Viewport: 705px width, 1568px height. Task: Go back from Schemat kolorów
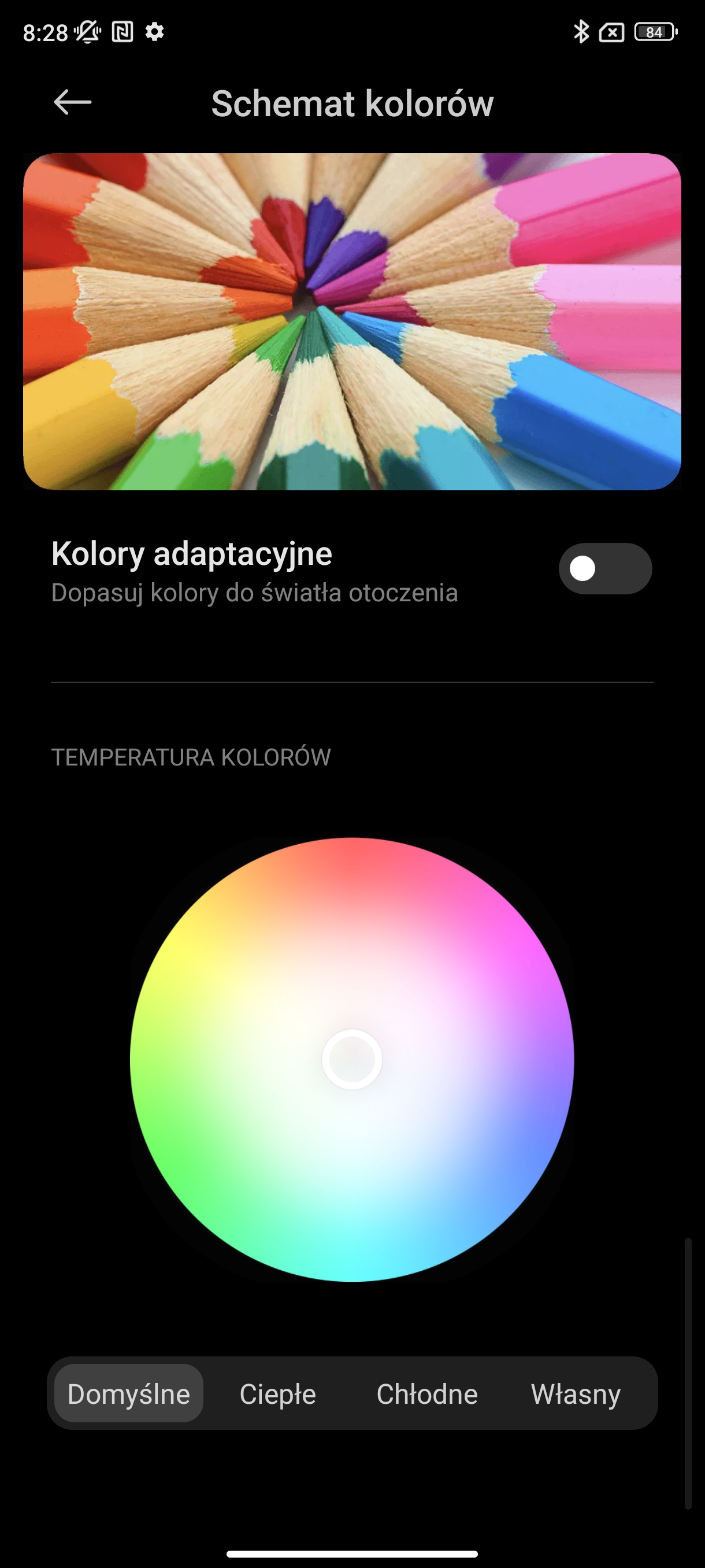(x=72, y=102)
